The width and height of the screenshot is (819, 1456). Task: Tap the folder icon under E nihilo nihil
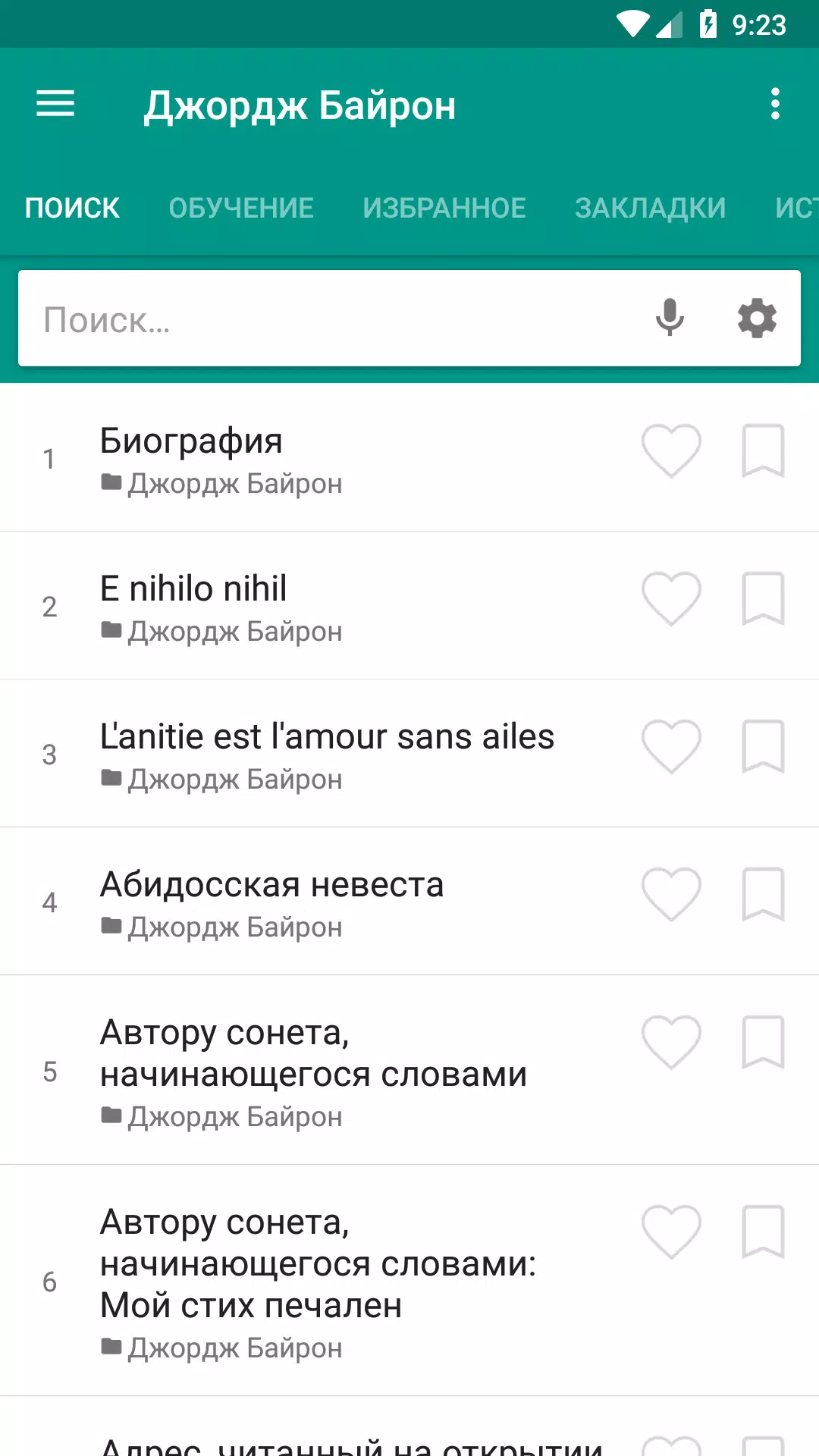tap(111, 630)
